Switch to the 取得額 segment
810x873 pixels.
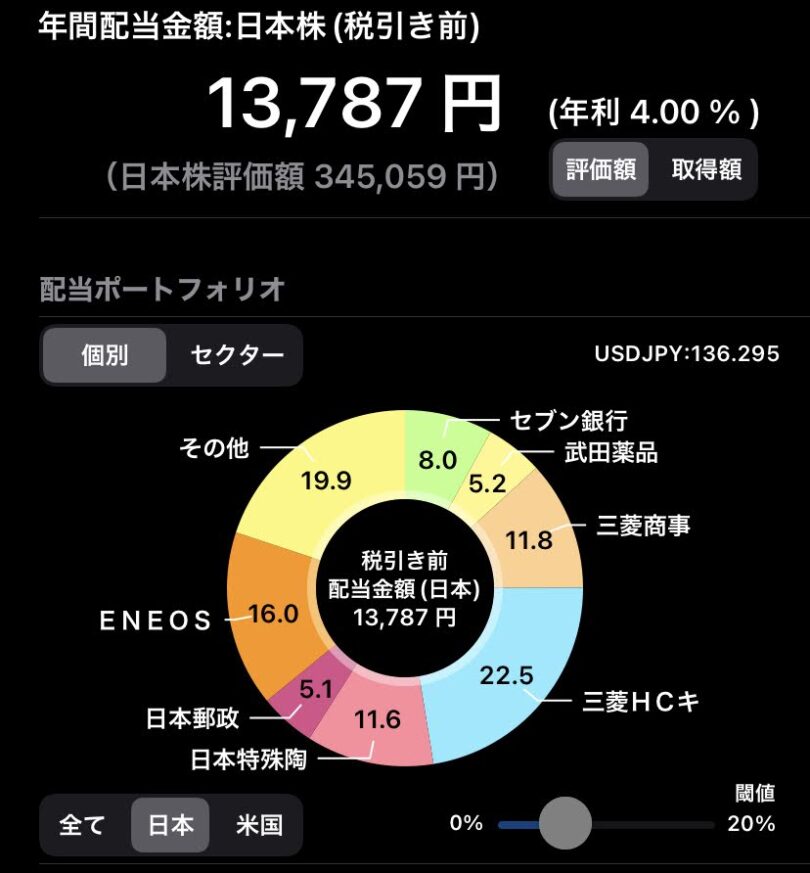pyautogui.click(x=706, y=170)
